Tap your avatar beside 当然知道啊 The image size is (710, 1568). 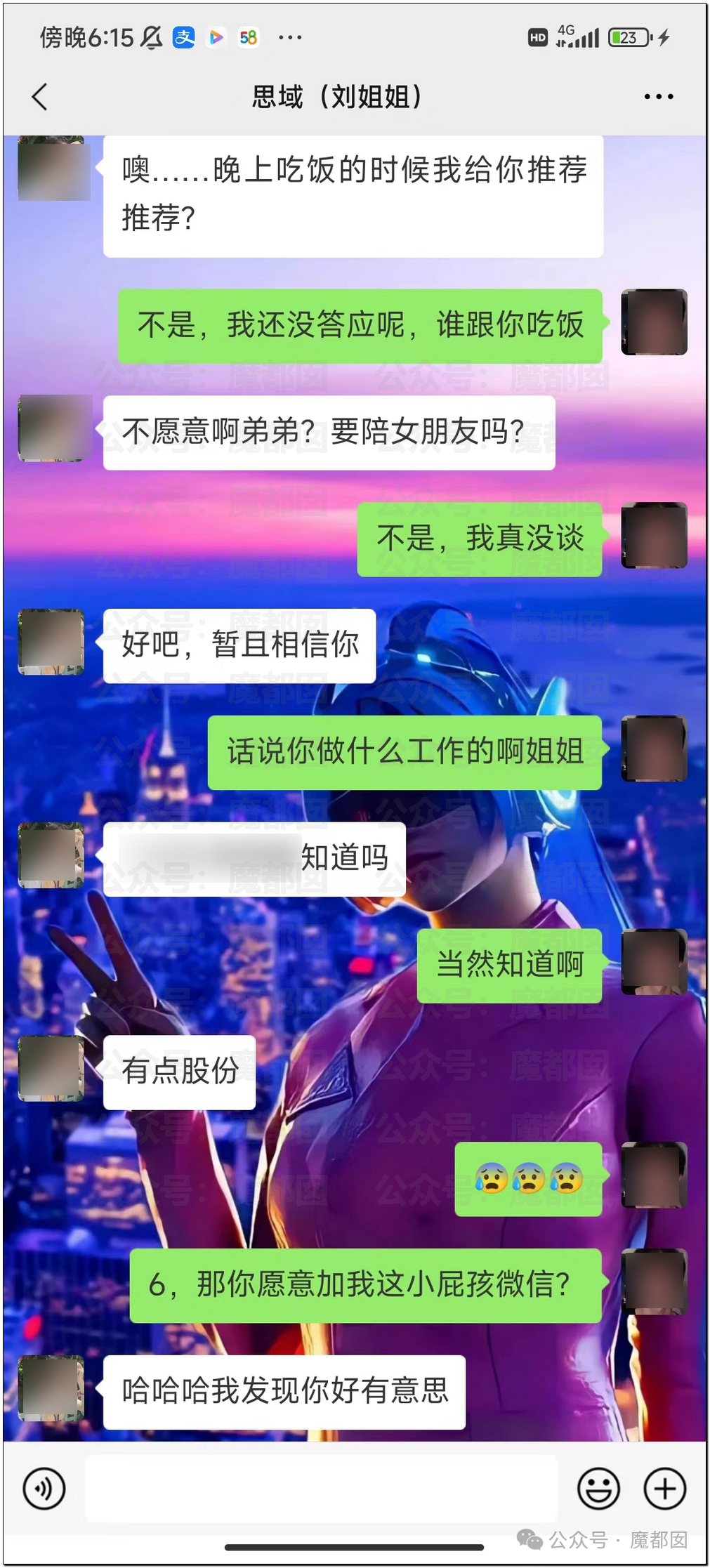coord(654,961)
